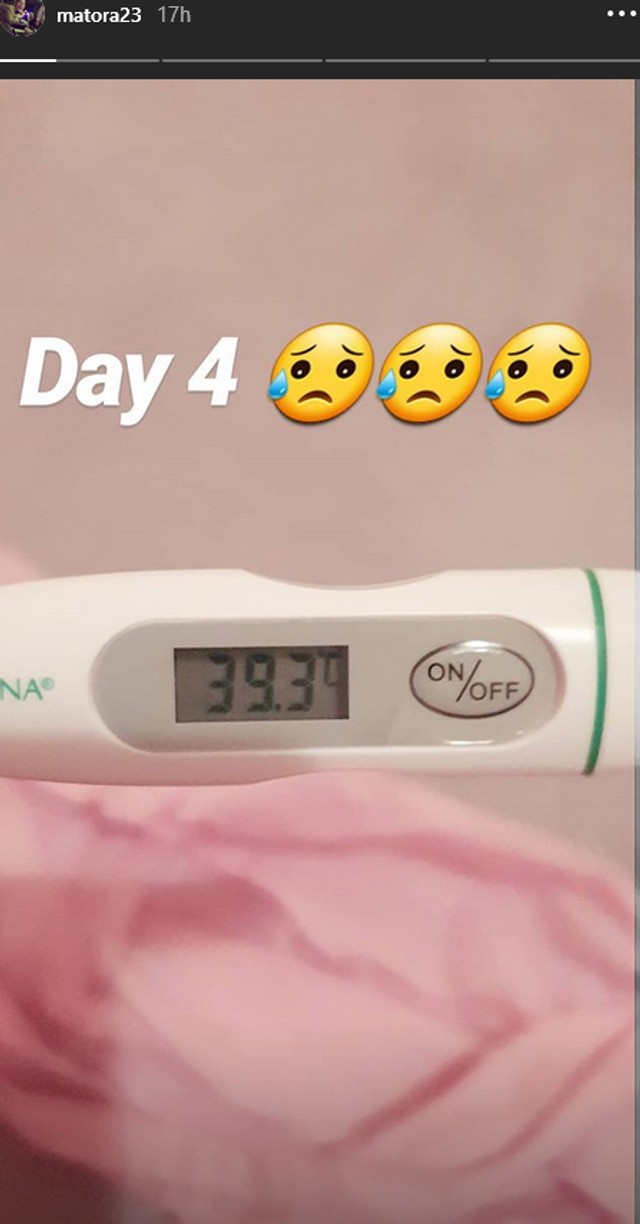Viewport: 640px width, 1224px height.
Task: Open the story's overflow menu
Action: click(622, 14)
